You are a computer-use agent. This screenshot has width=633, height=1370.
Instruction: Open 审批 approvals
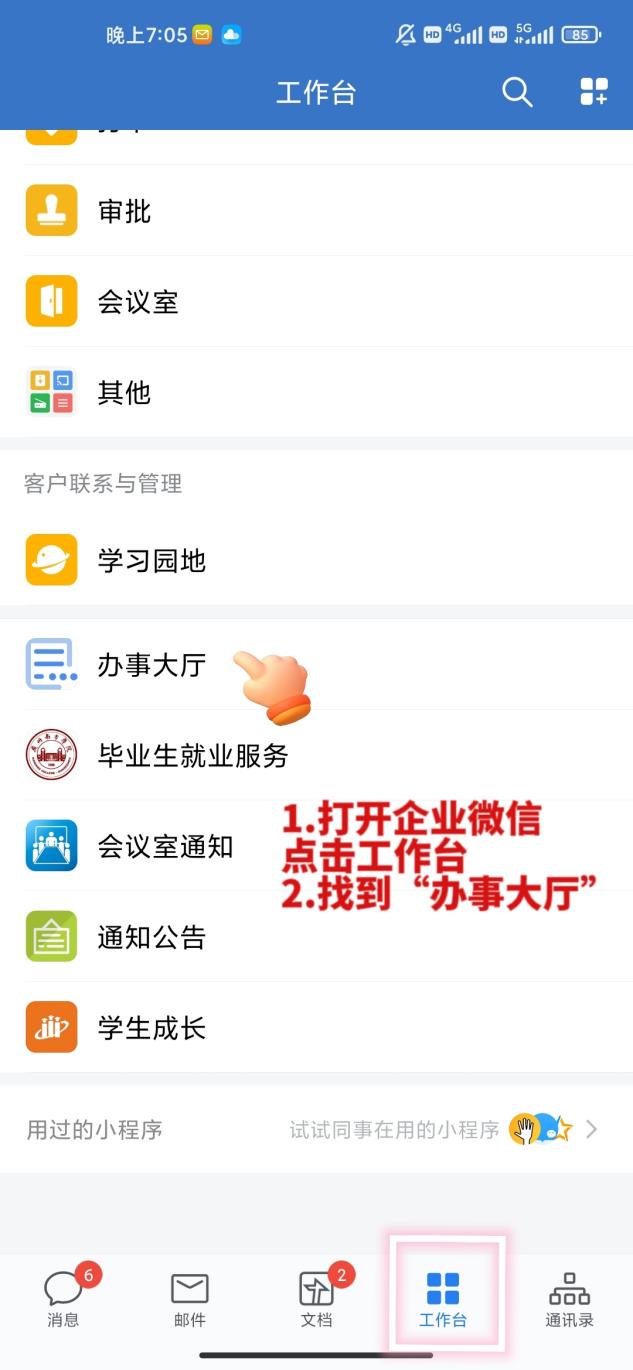tap(124, 211)
